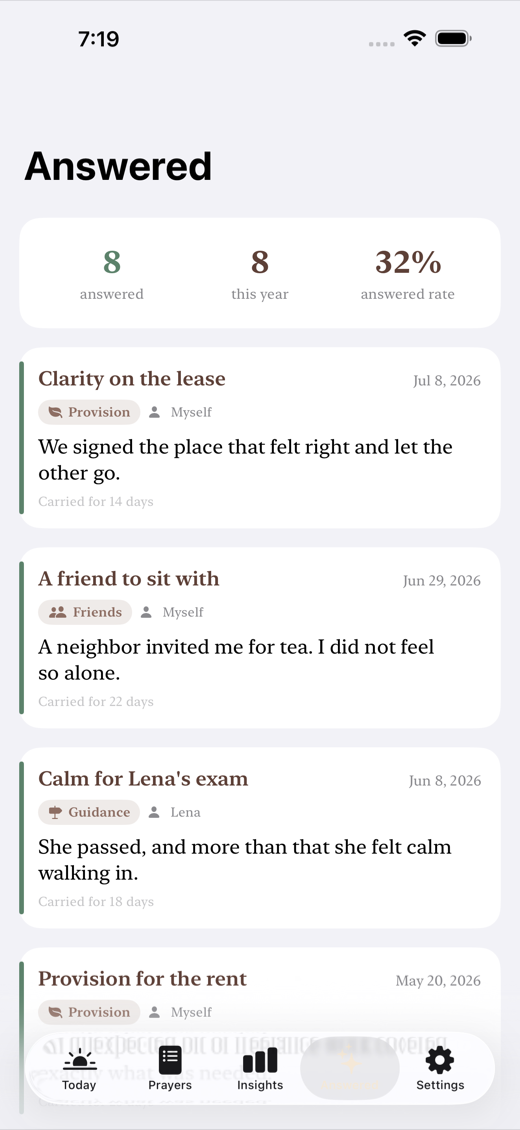The width and height of the screenshot is (520, 1130).
Task: Switch to the Today tab
Action: point(79,1069)
